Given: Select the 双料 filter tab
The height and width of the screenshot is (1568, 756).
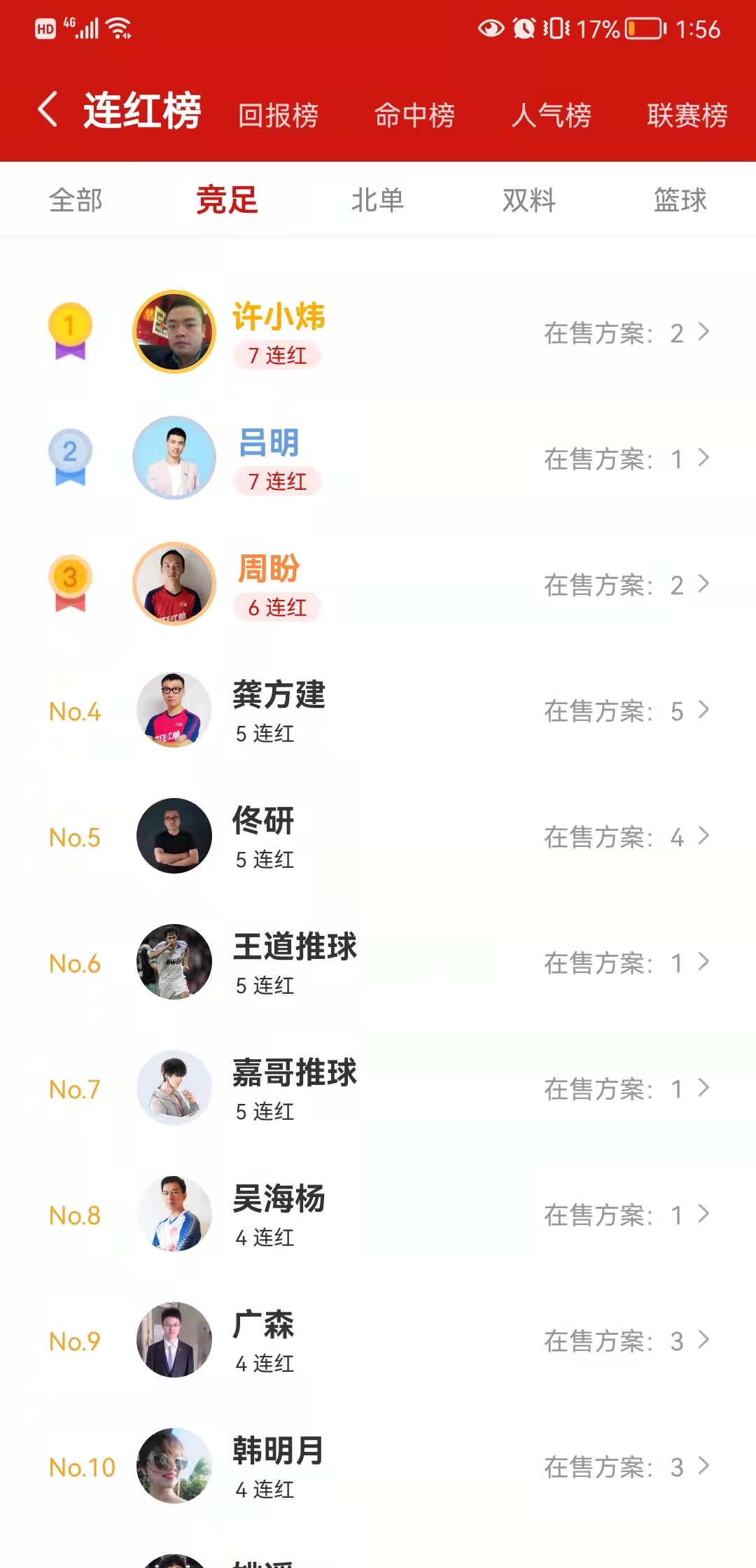Looking at the screenshot, I should [528, 200].
